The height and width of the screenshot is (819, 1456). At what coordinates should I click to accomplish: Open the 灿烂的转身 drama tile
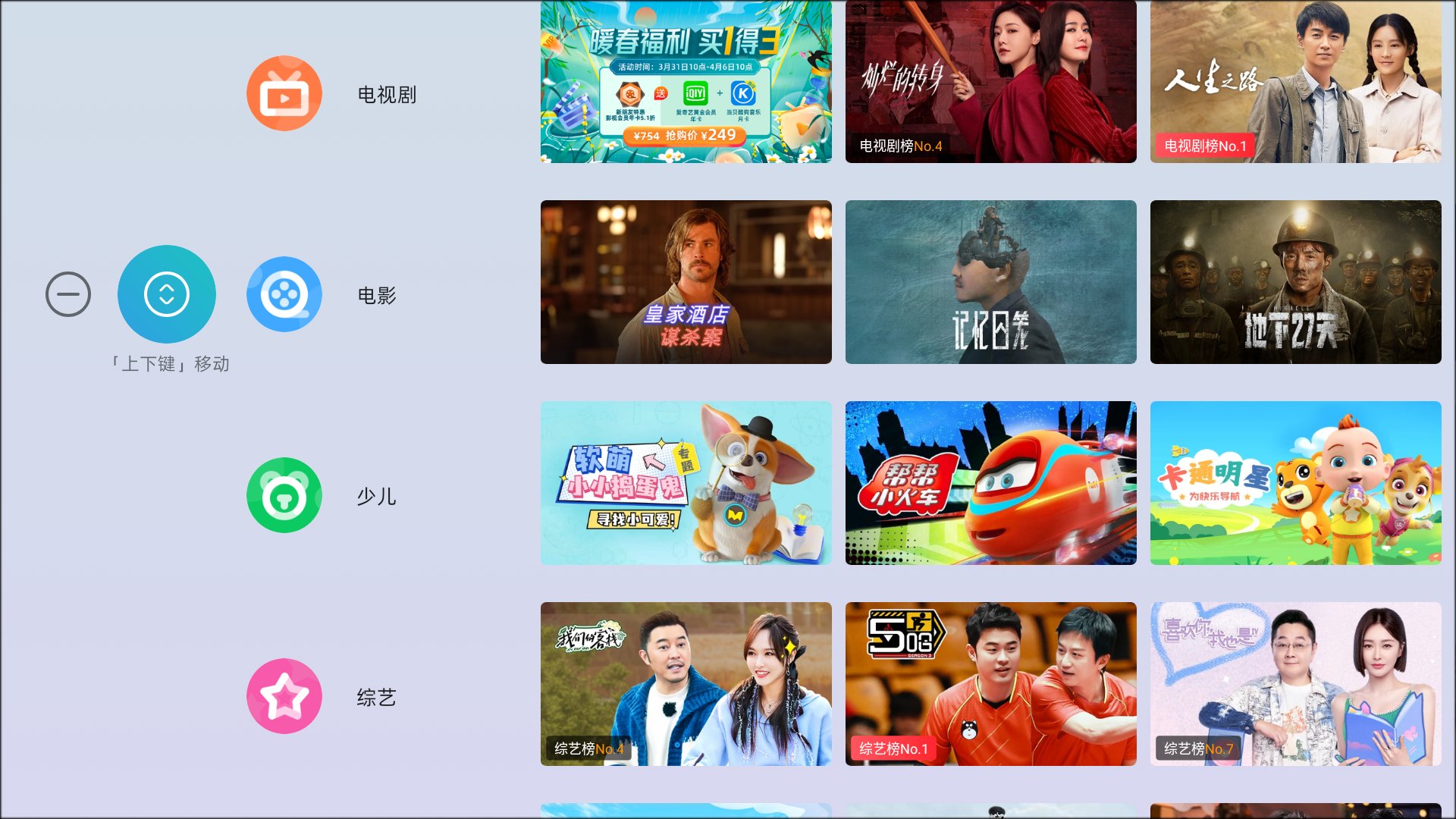coord(990,81)
